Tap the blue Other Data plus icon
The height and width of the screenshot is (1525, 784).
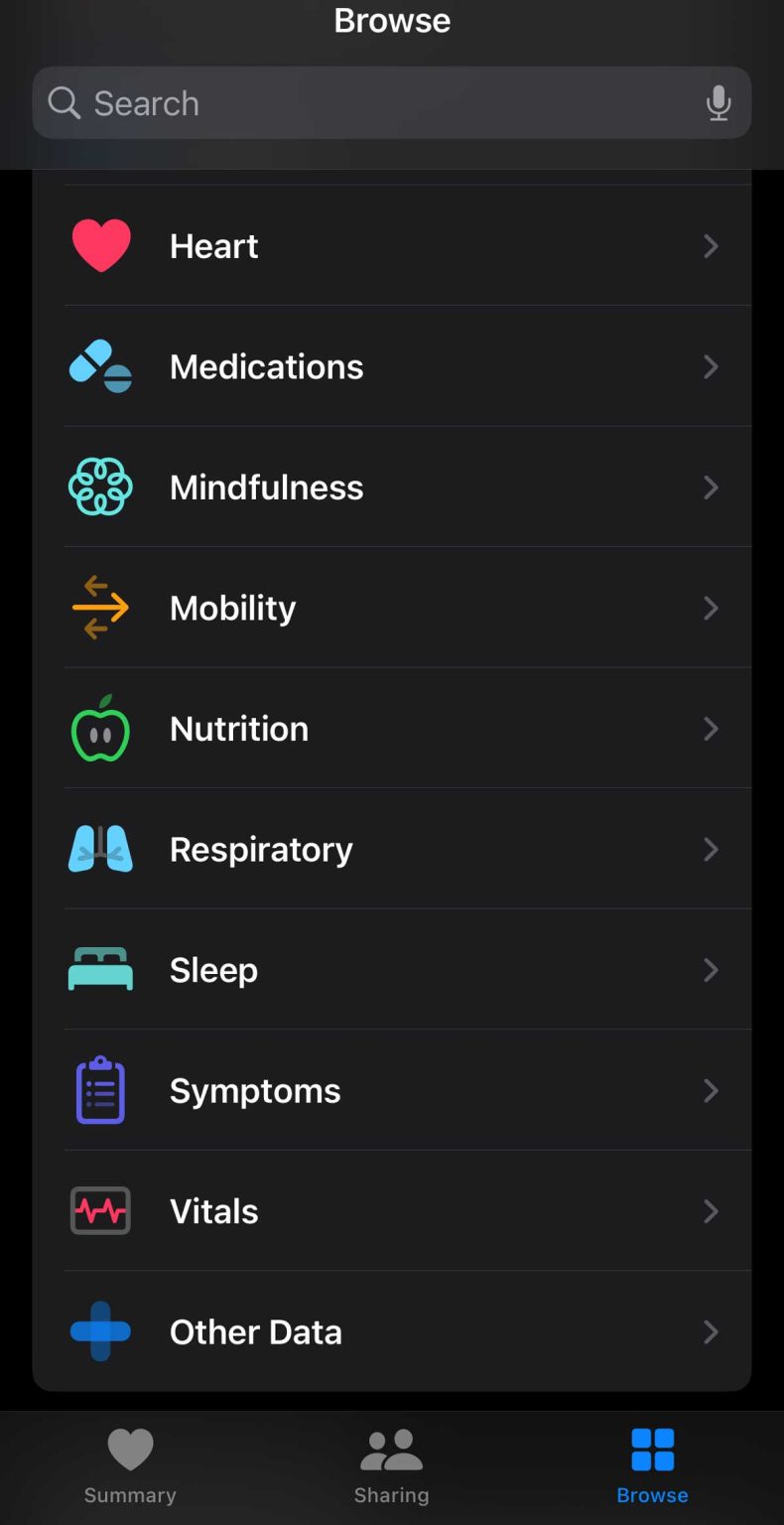point(100,1331)
